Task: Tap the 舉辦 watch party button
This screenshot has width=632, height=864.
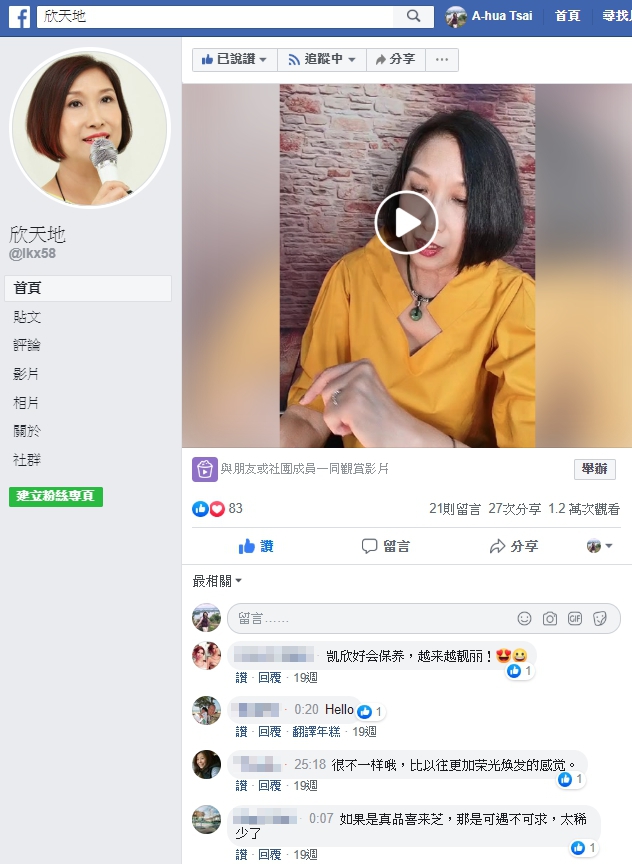Action: click(594, 469)
